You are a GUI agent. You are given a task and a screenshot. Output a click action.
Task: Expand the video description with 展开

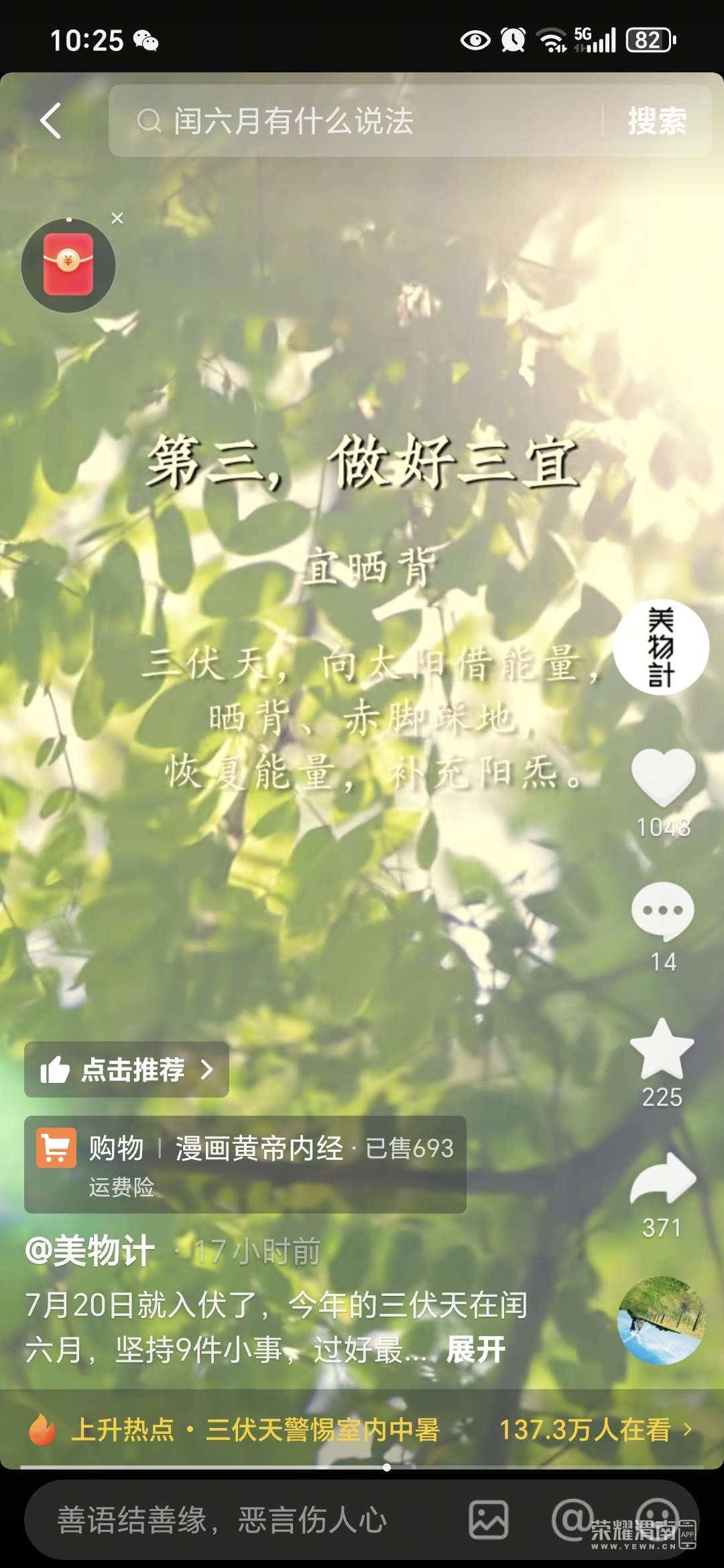[475, 1350]
